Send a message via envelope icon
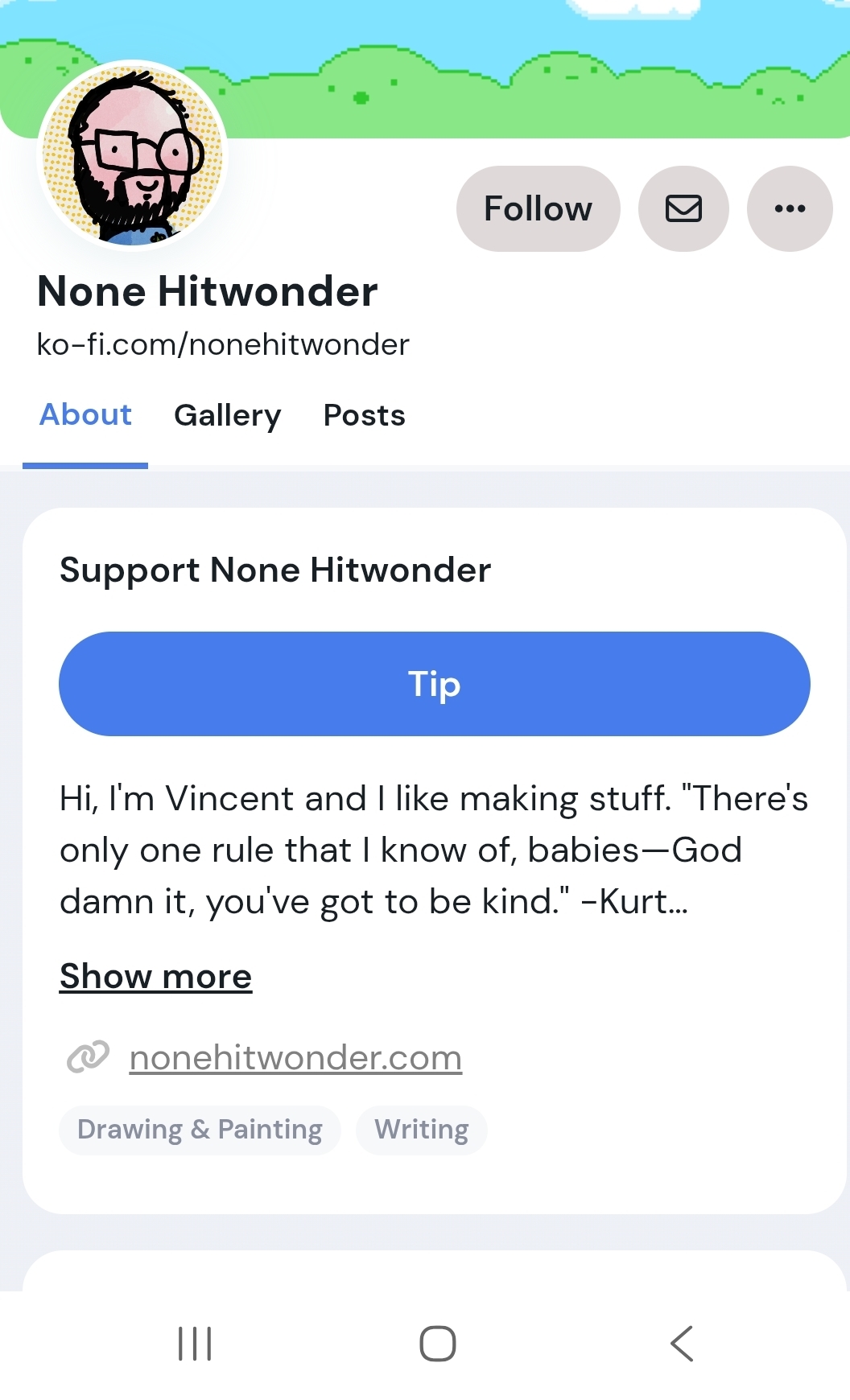This screenshot has width=850, height=1400. [683, 209]
